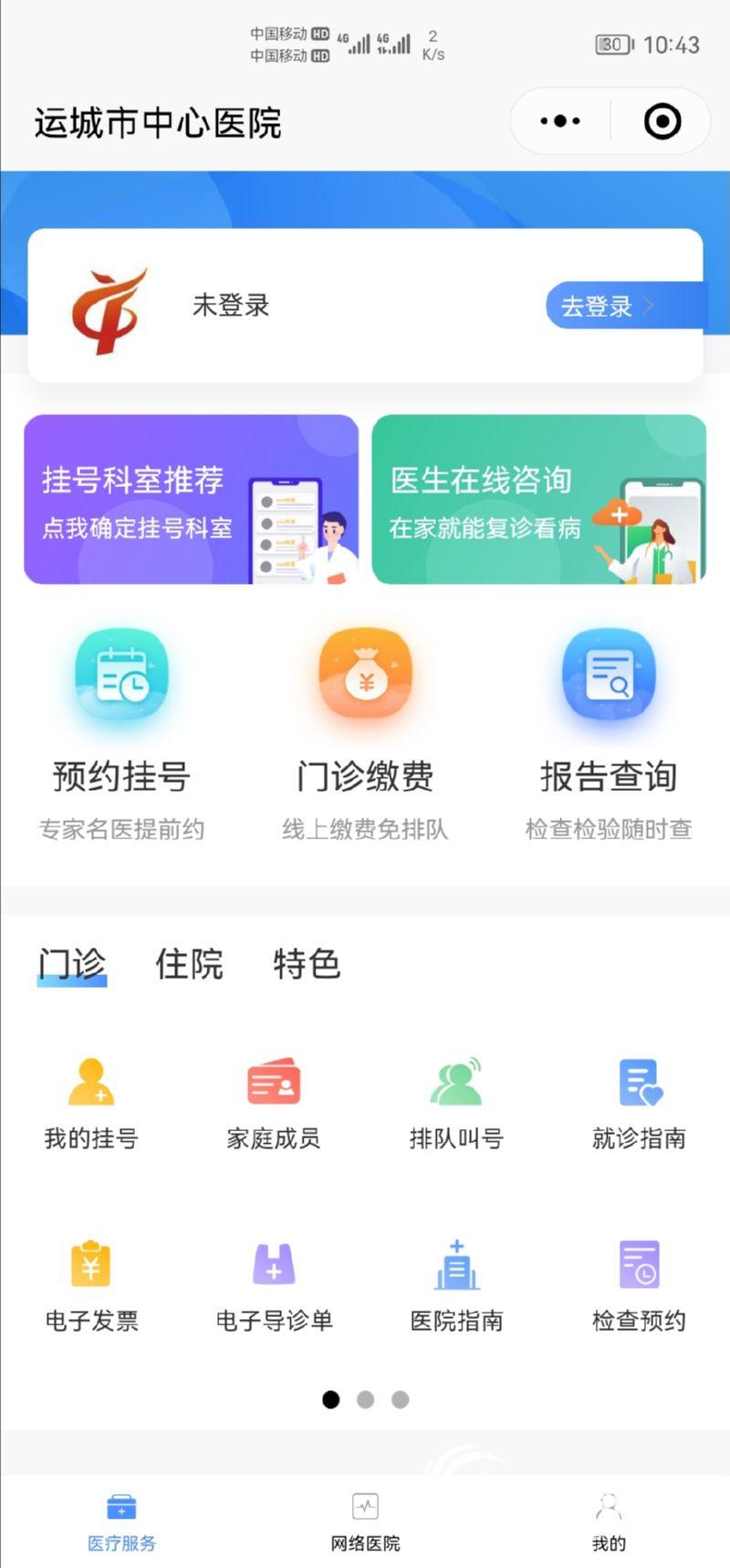730x1568 pixels.
Task: Close the mini program via the circle icon
Action: coord(662,121)
